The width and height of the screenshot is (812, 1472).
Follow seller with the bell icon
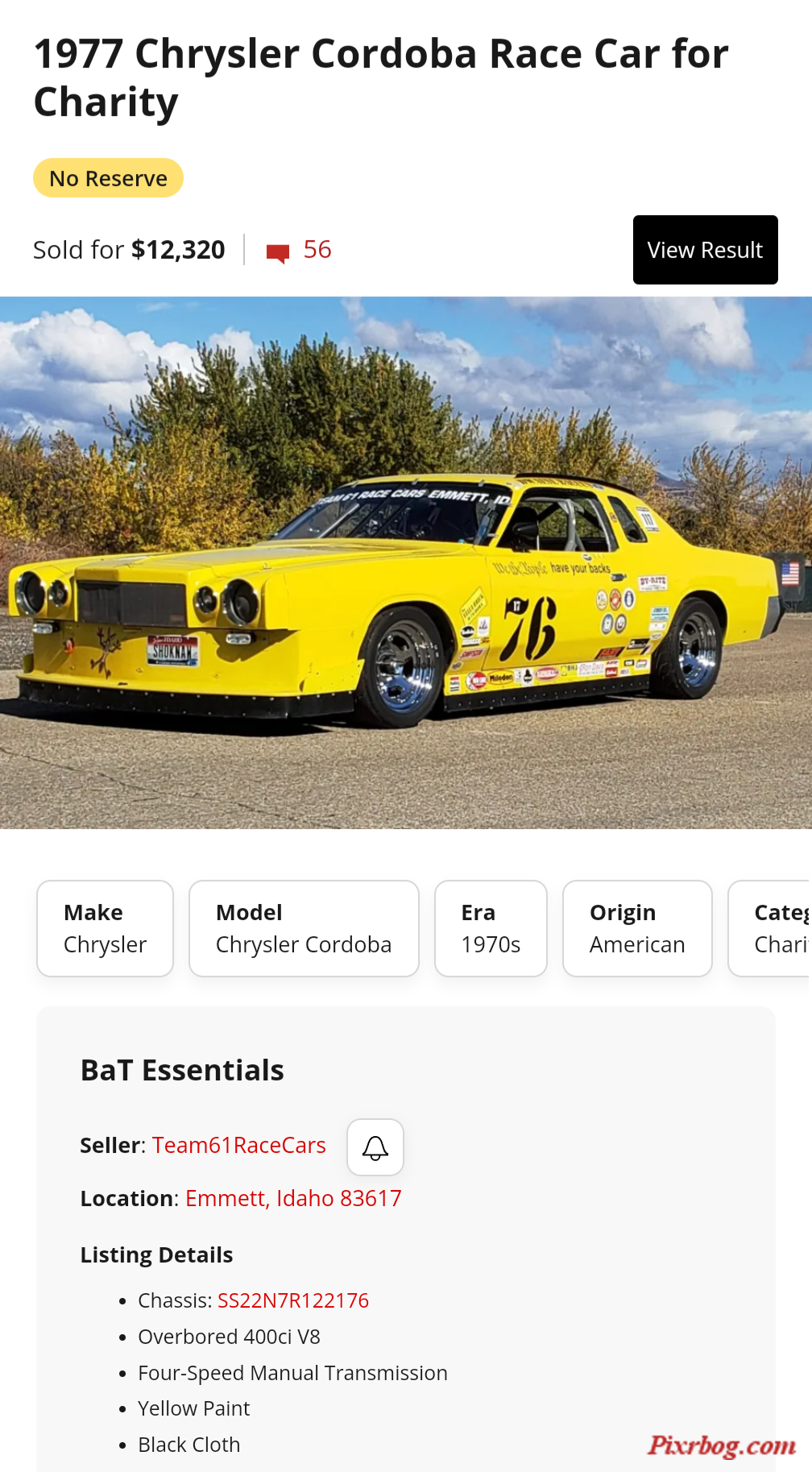point(375,1147)
